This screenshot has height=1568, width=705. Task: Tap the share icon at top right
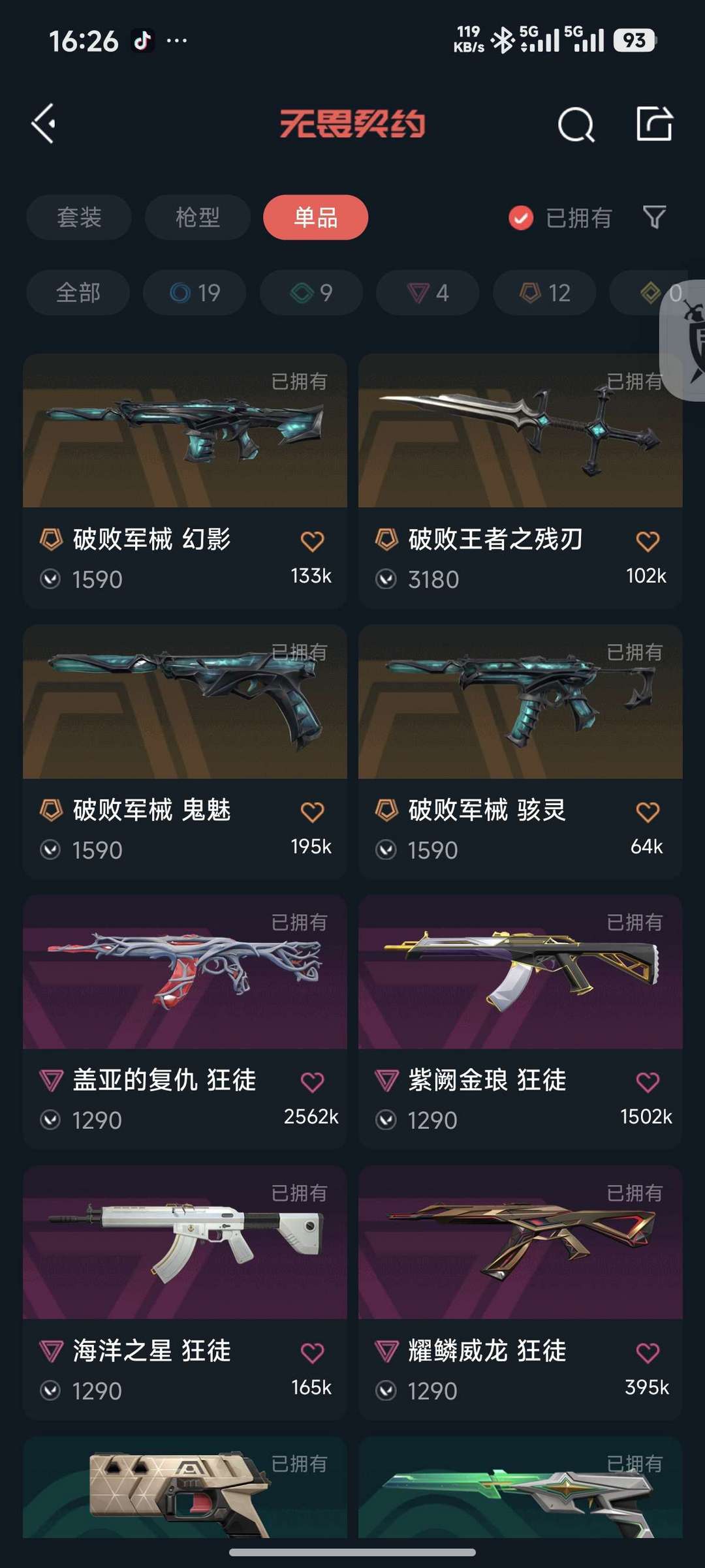655,124
